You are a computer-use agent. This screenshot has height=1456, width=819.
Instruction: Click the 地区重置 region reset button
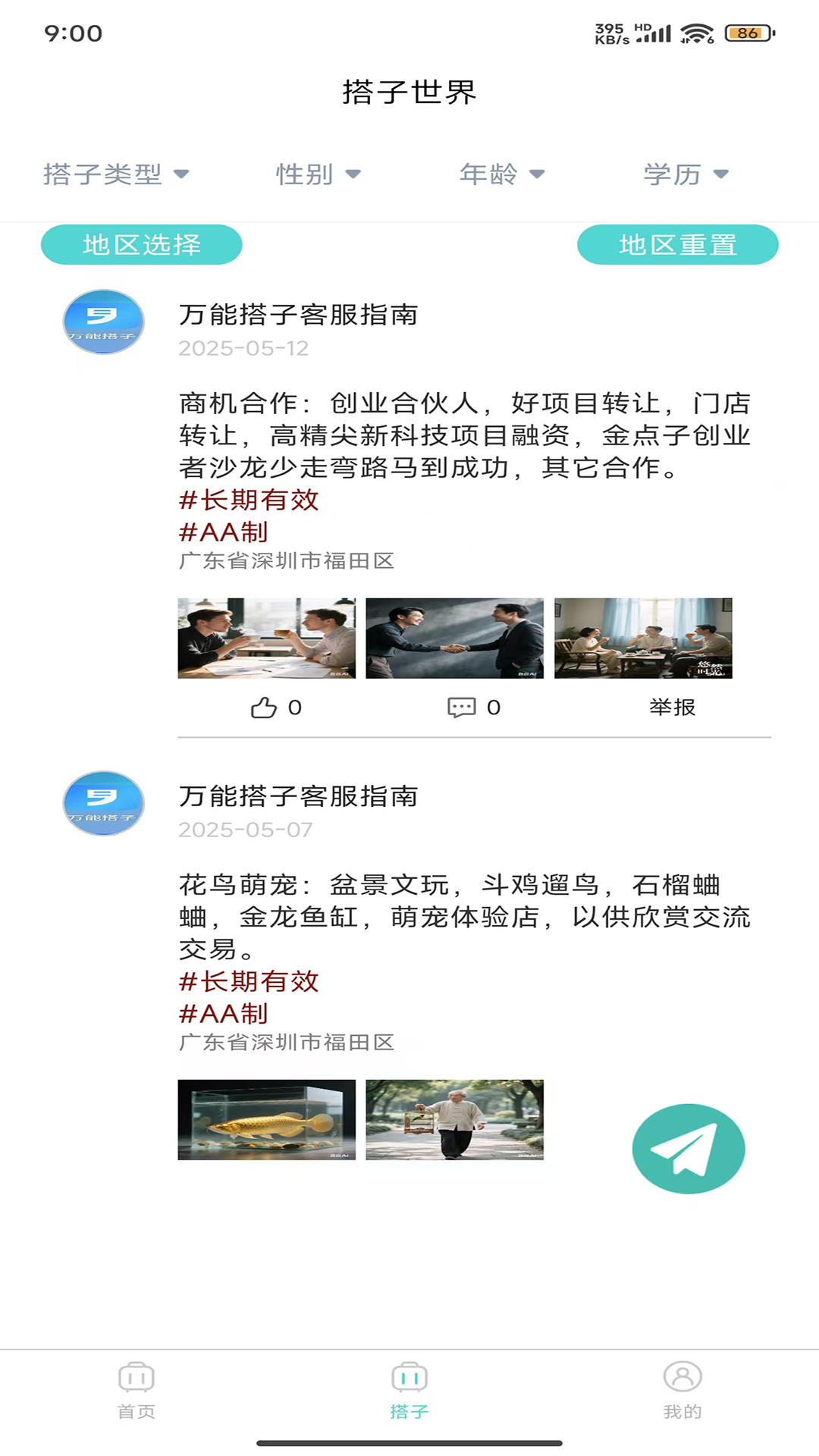[677, 244]
